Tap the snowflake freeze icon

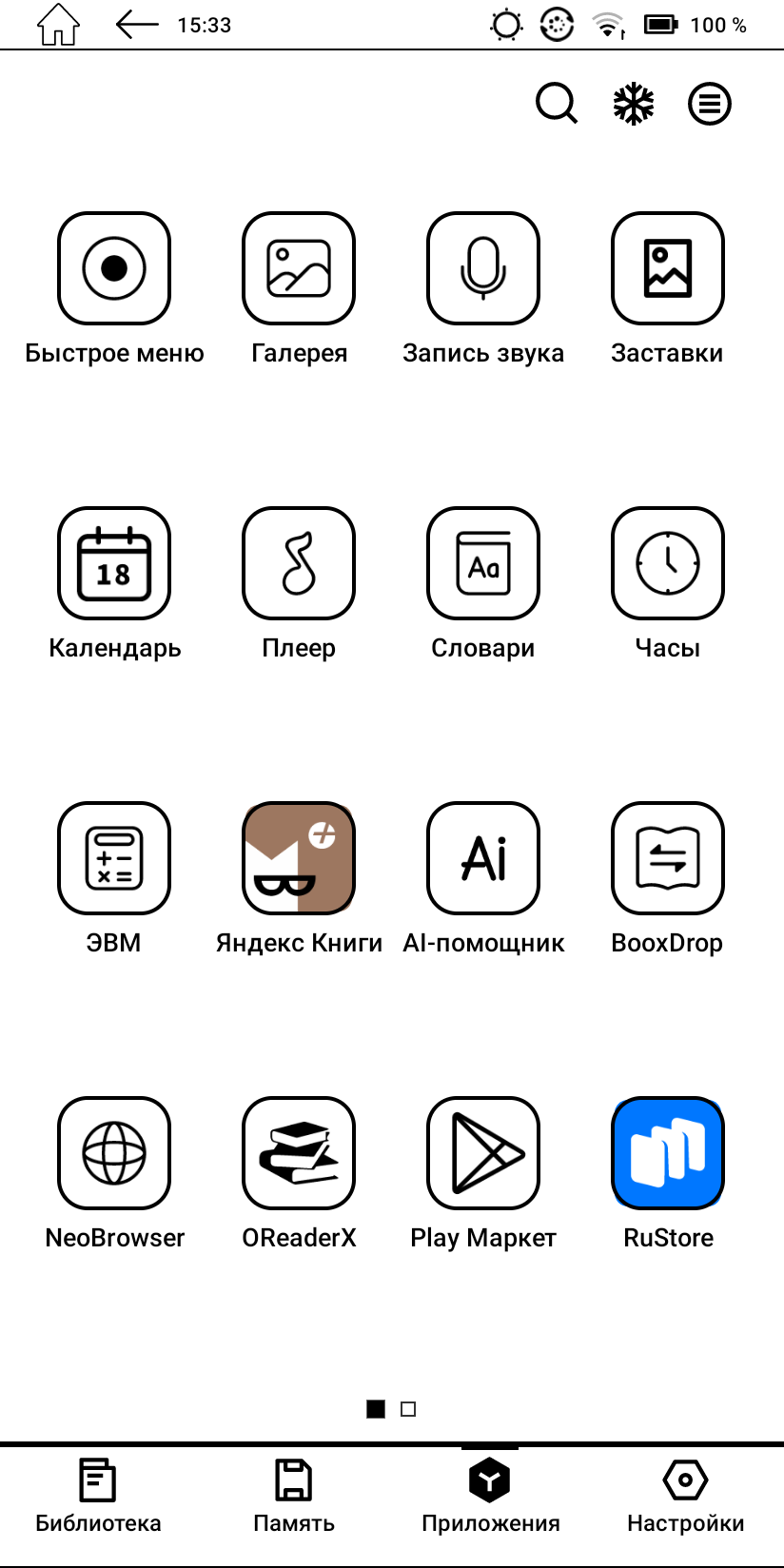pos(634,104)
